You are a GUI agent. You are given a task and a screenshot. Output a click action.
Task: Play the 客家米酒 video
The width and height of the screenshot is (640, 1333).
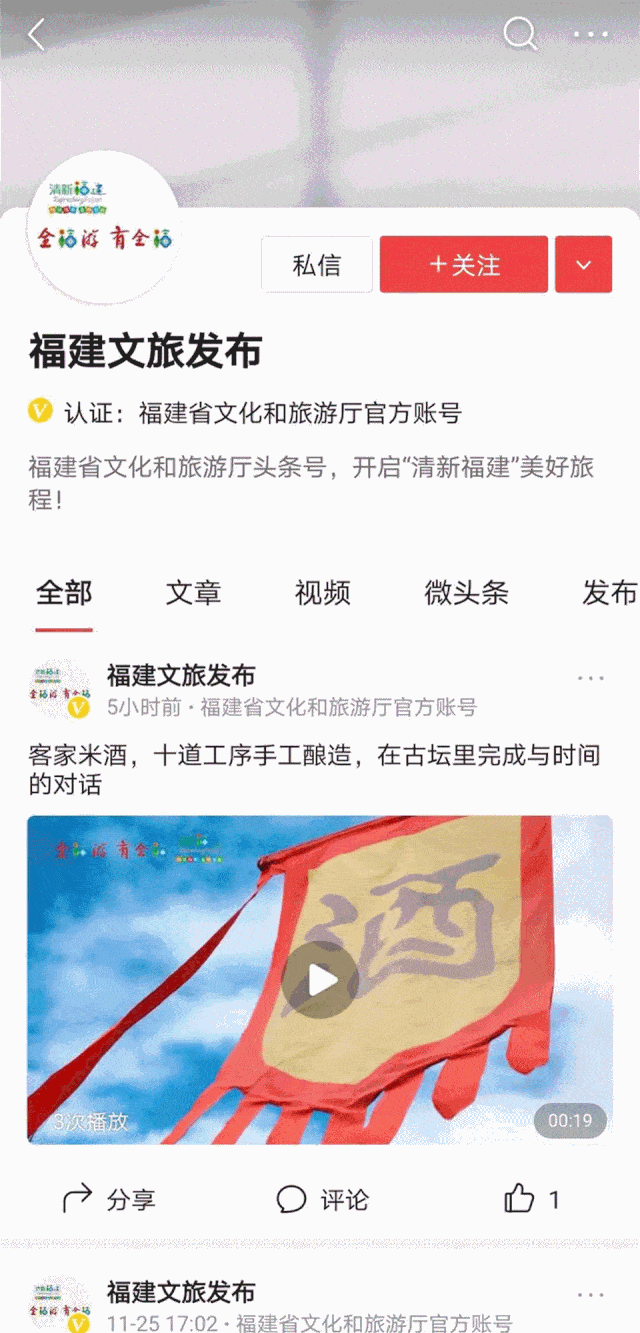[x=320, y=980]
